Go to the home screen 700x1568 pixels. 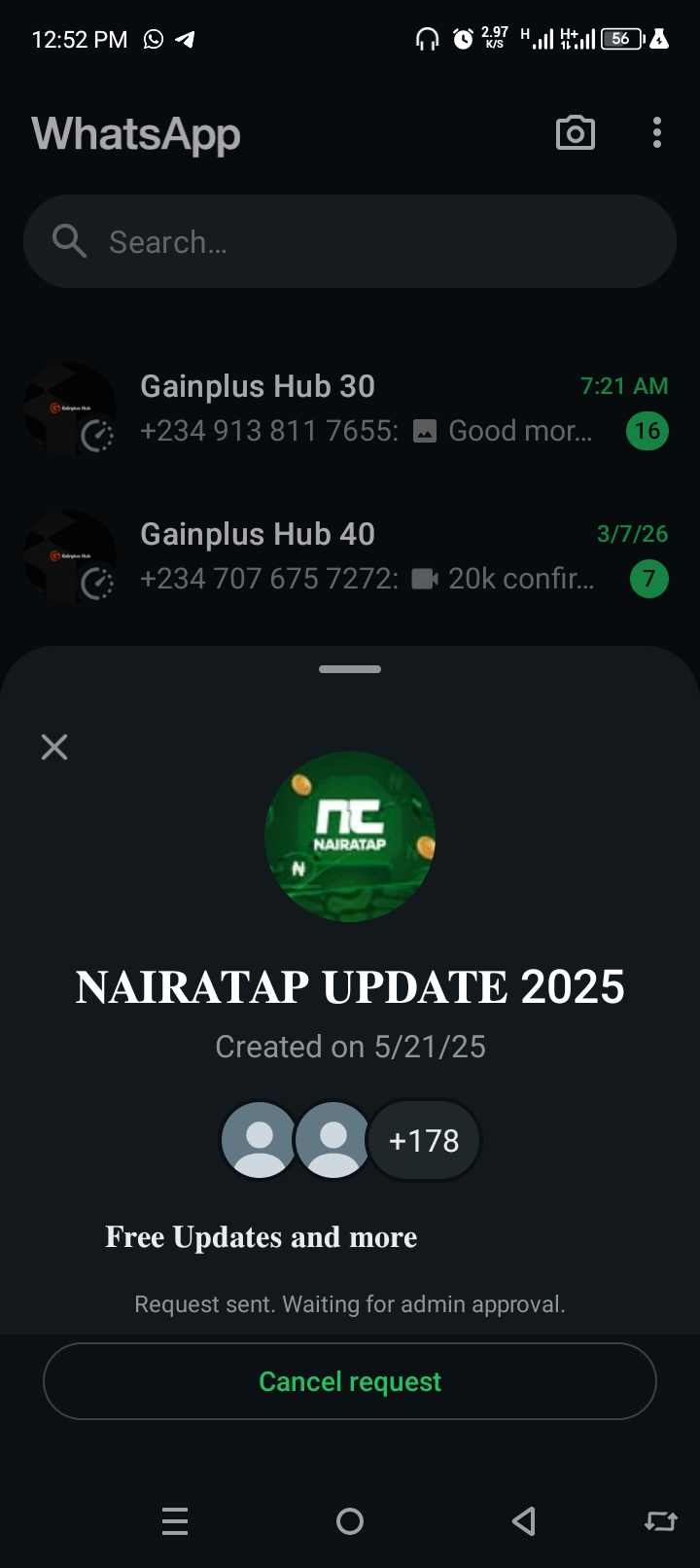(x=350, y=1521)
